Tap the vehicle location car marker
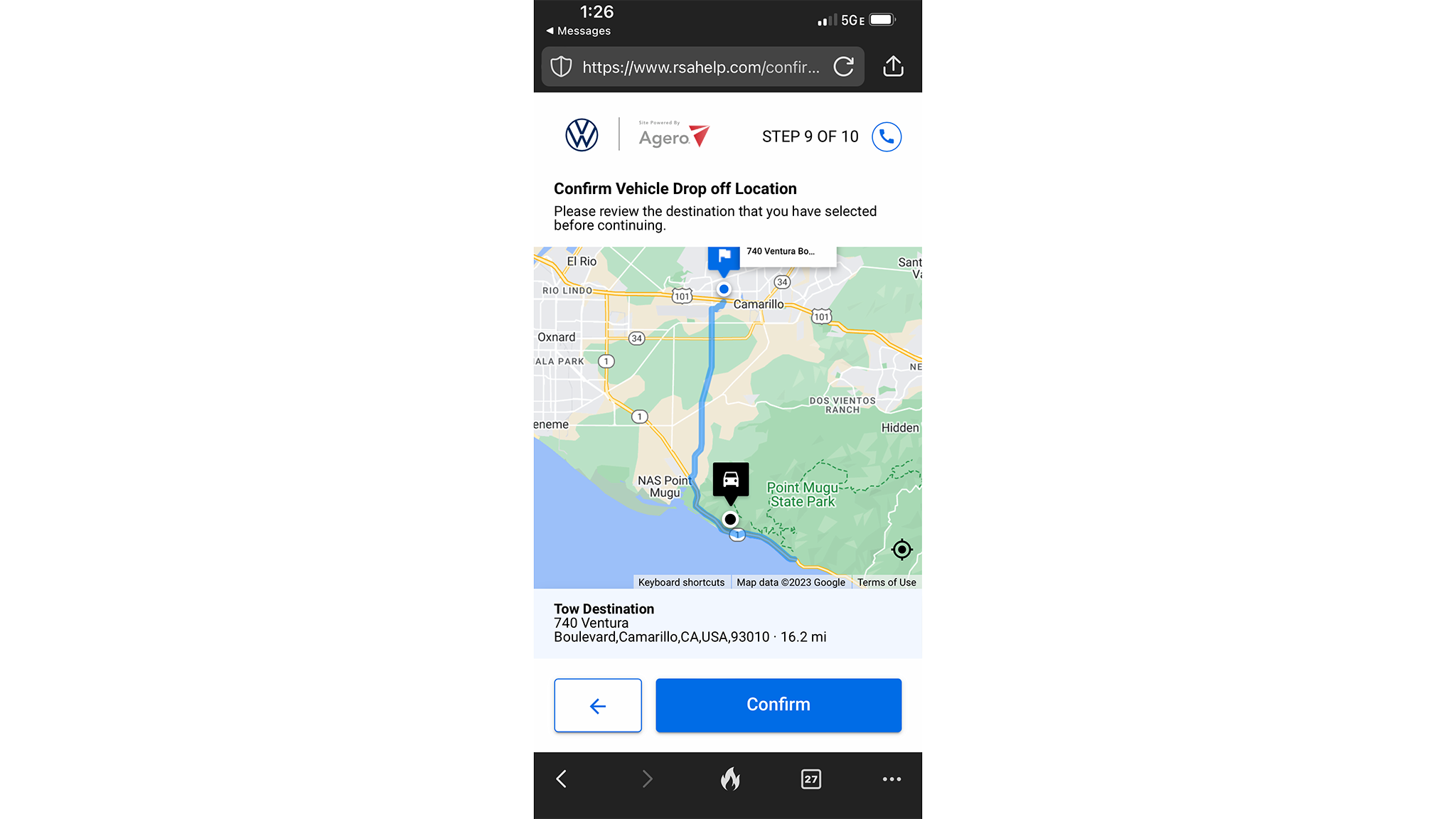 coord(731,481)
